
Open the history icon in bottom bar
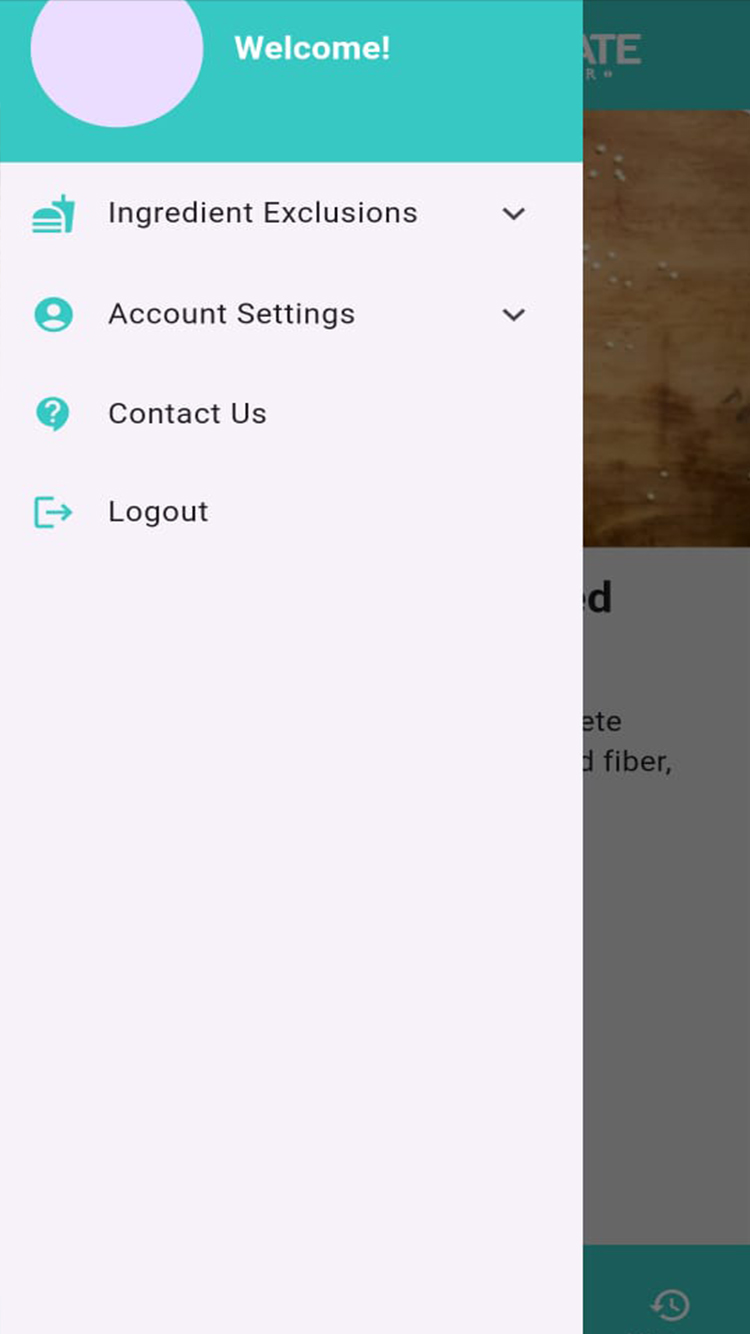(670, 1304)
